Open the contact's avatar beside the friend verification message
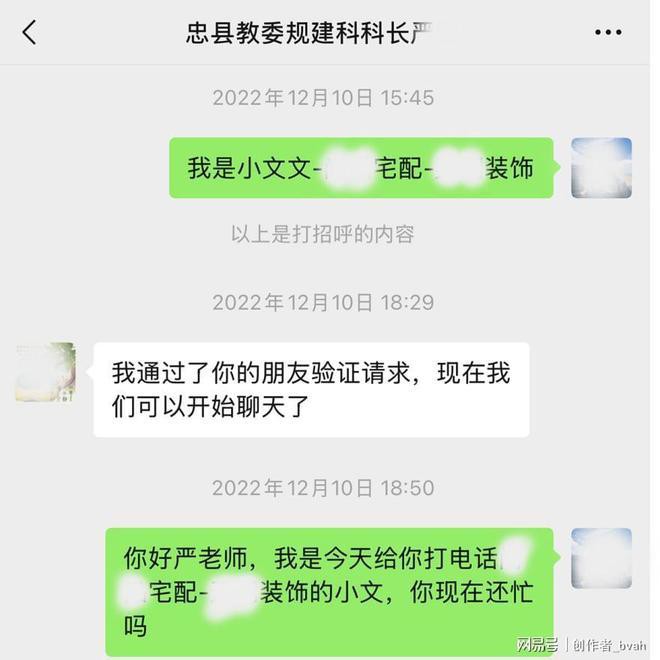 pos(45,372)
